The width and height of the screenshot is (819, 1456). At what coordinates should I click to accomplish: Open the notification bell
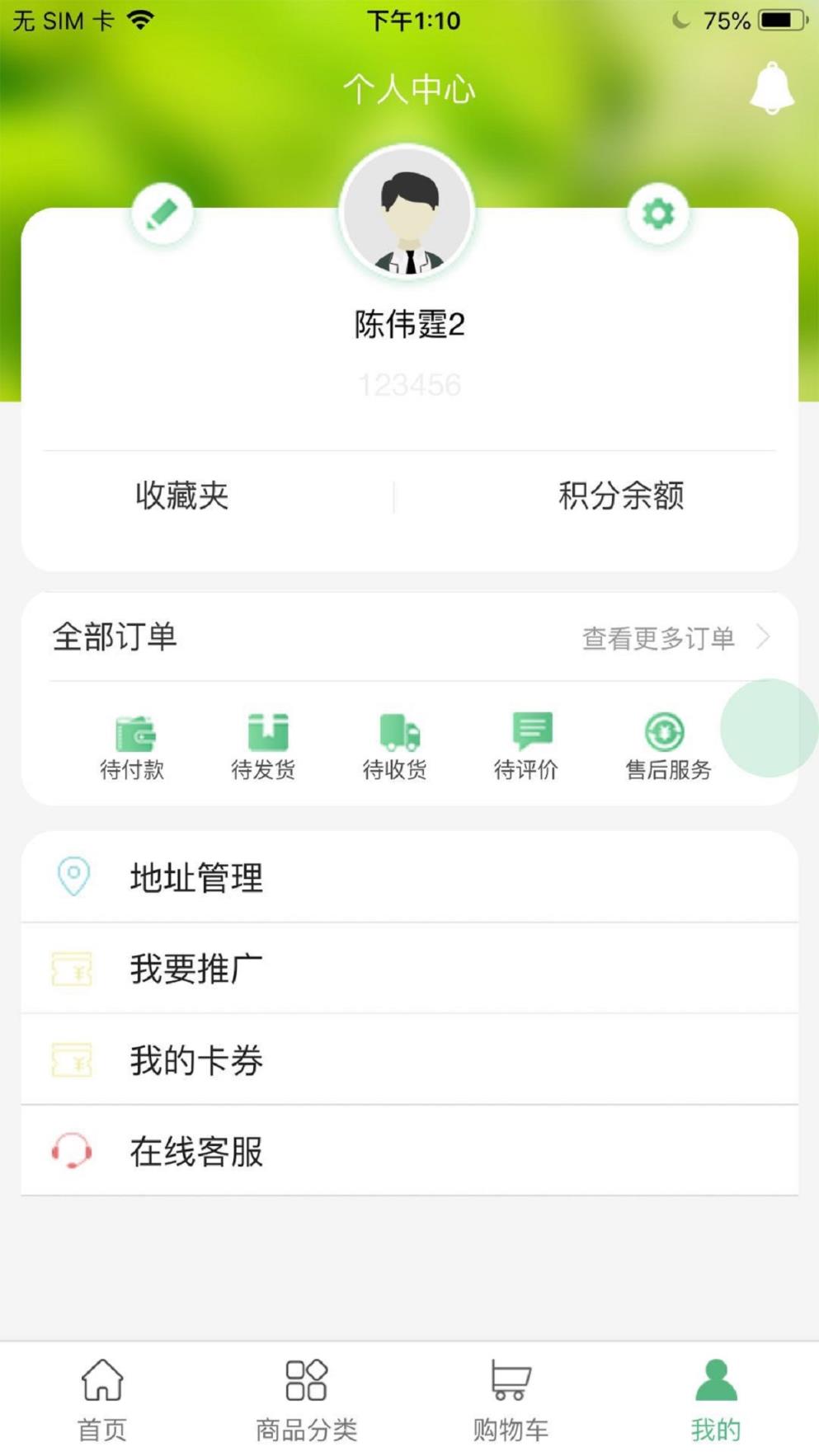770,89
